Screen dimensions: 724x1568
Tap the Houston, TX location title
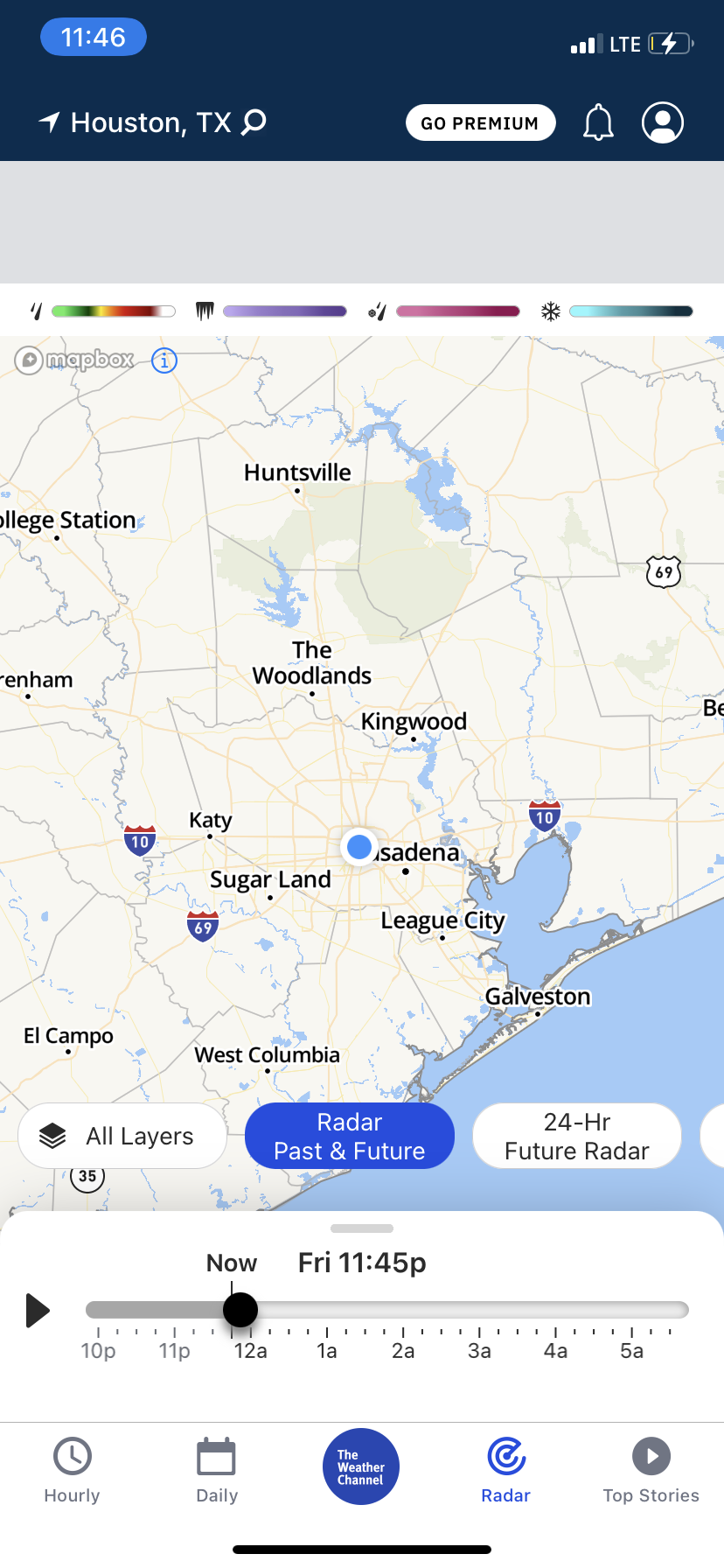[x=150, y=122]
